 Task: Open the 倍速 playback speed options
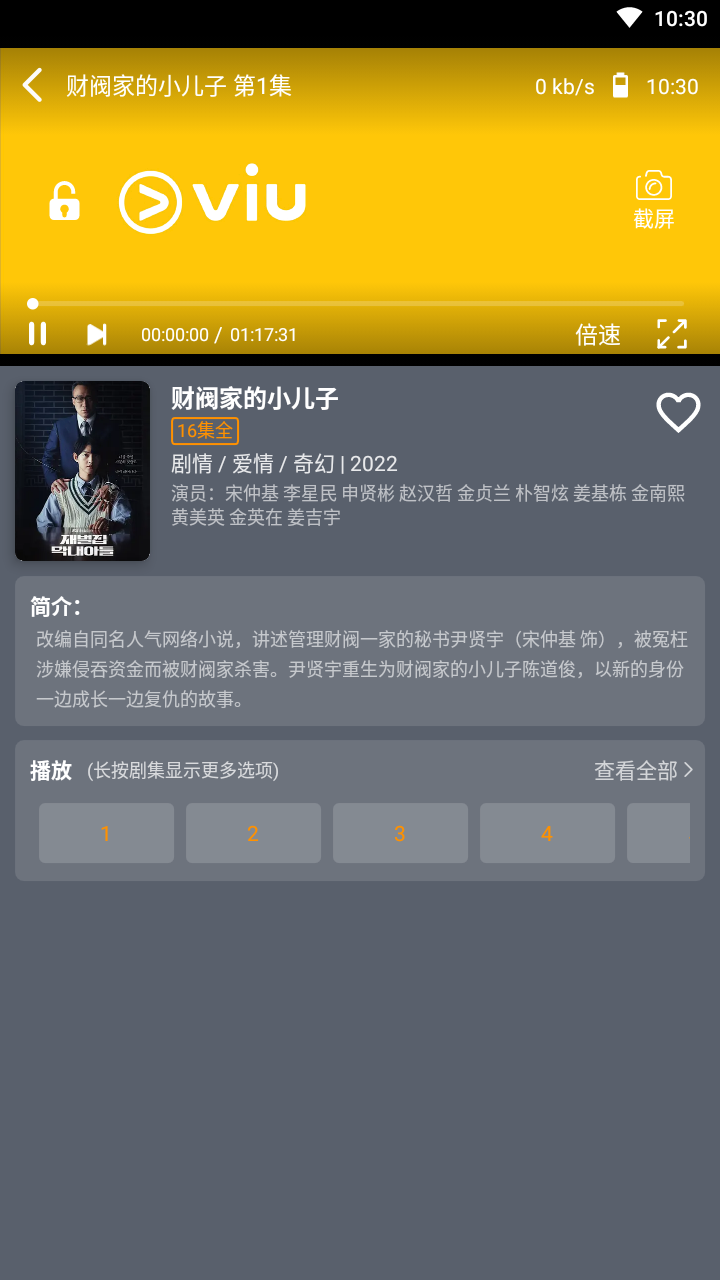[x=598, y=335]
